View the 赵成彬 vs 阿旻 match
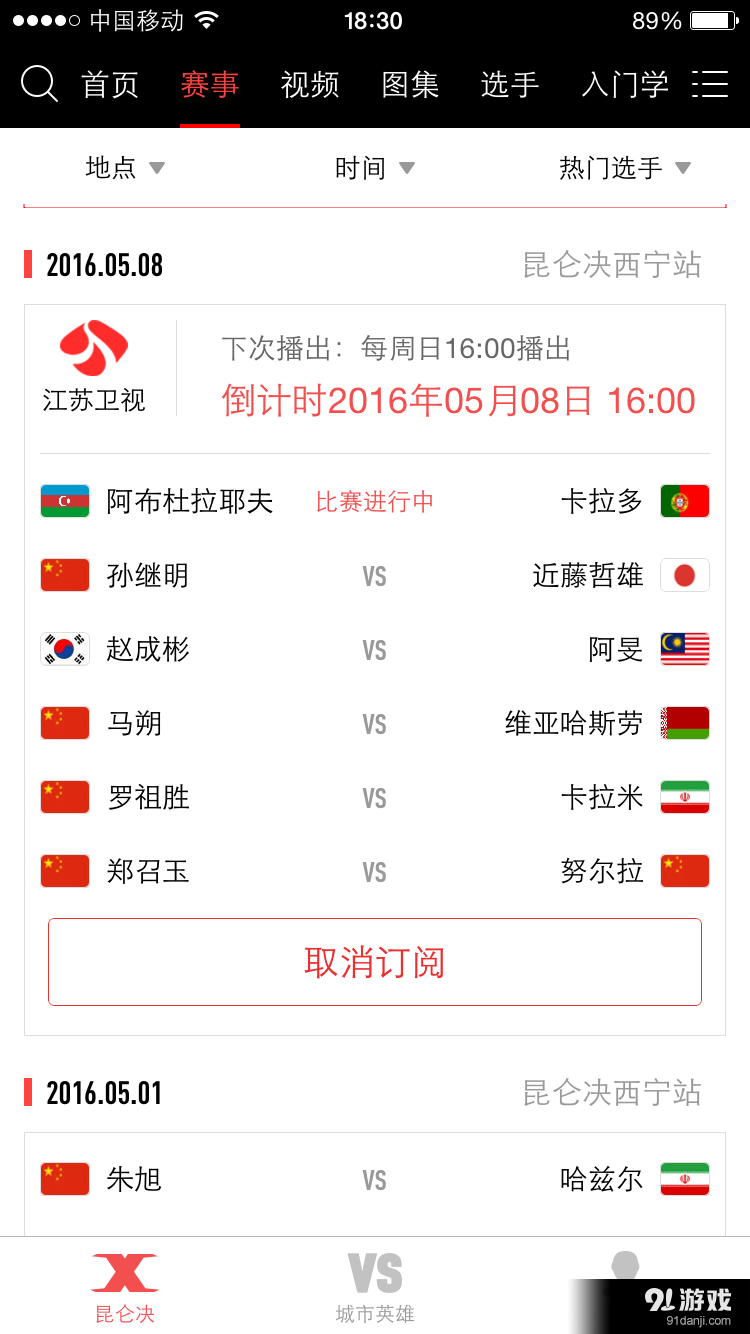 [375, 650]
